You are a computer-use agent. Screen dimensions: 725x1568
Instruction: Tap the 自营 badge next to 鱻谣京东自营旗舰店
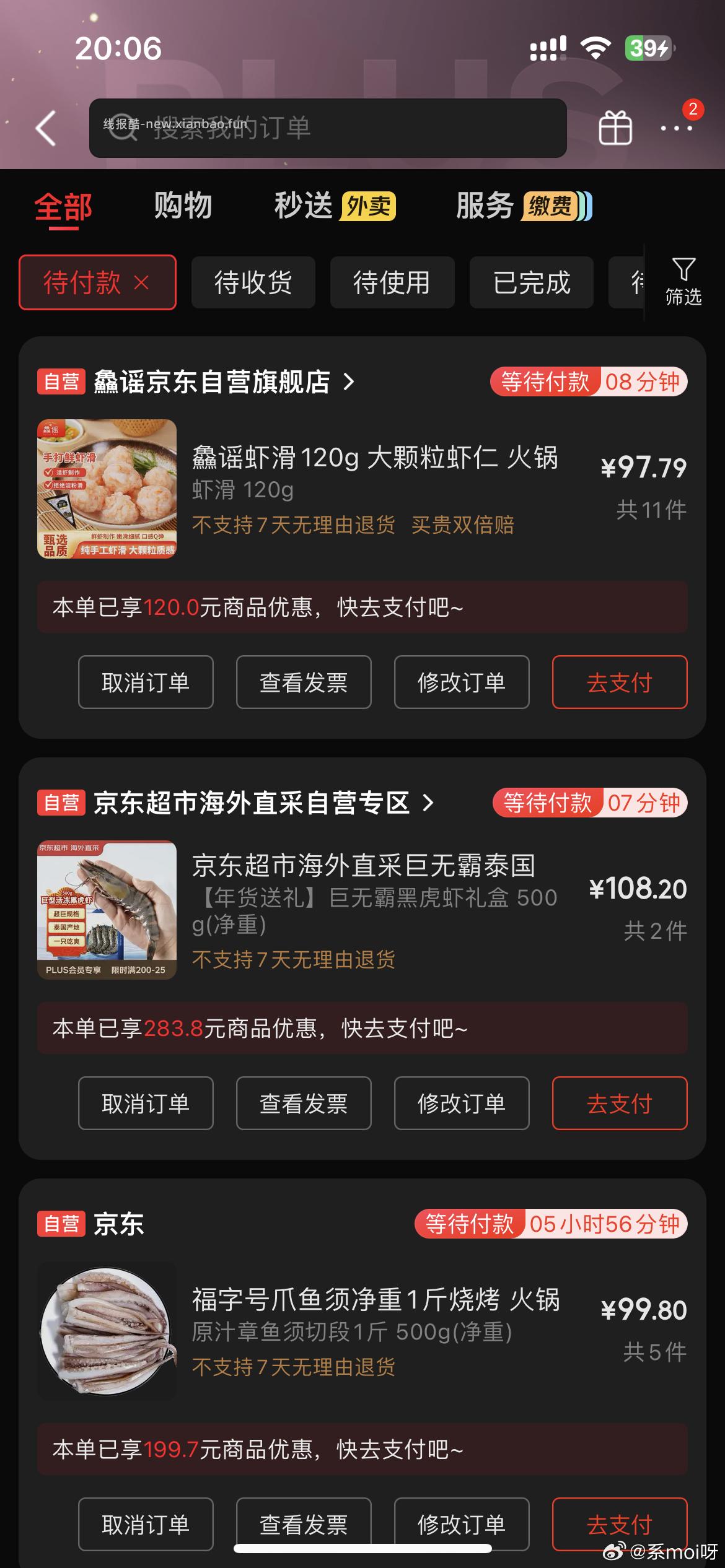point(62,383)
